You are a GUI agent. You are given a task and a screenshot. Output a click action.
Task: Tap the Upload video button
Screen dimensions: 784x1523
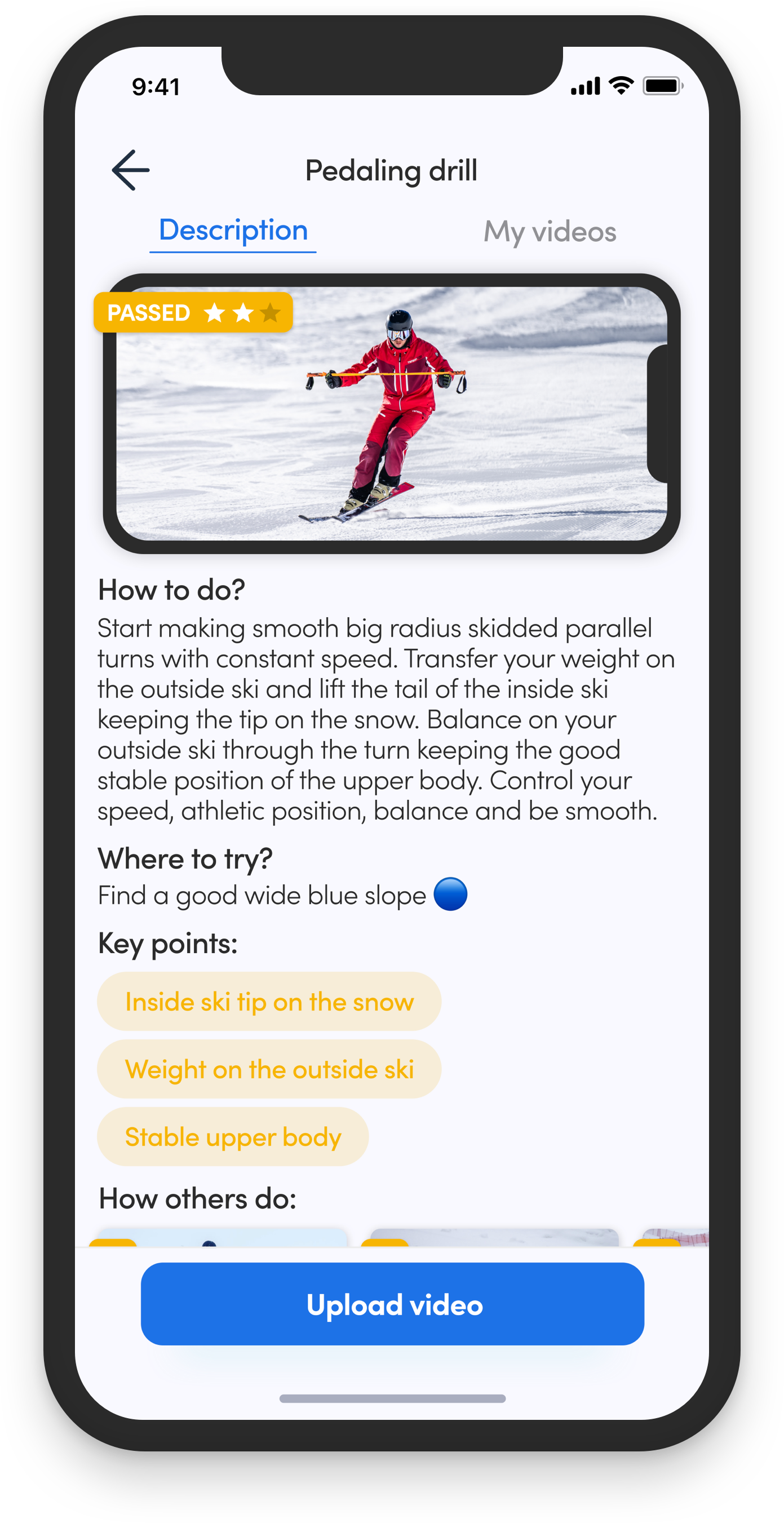(392, 1304)
